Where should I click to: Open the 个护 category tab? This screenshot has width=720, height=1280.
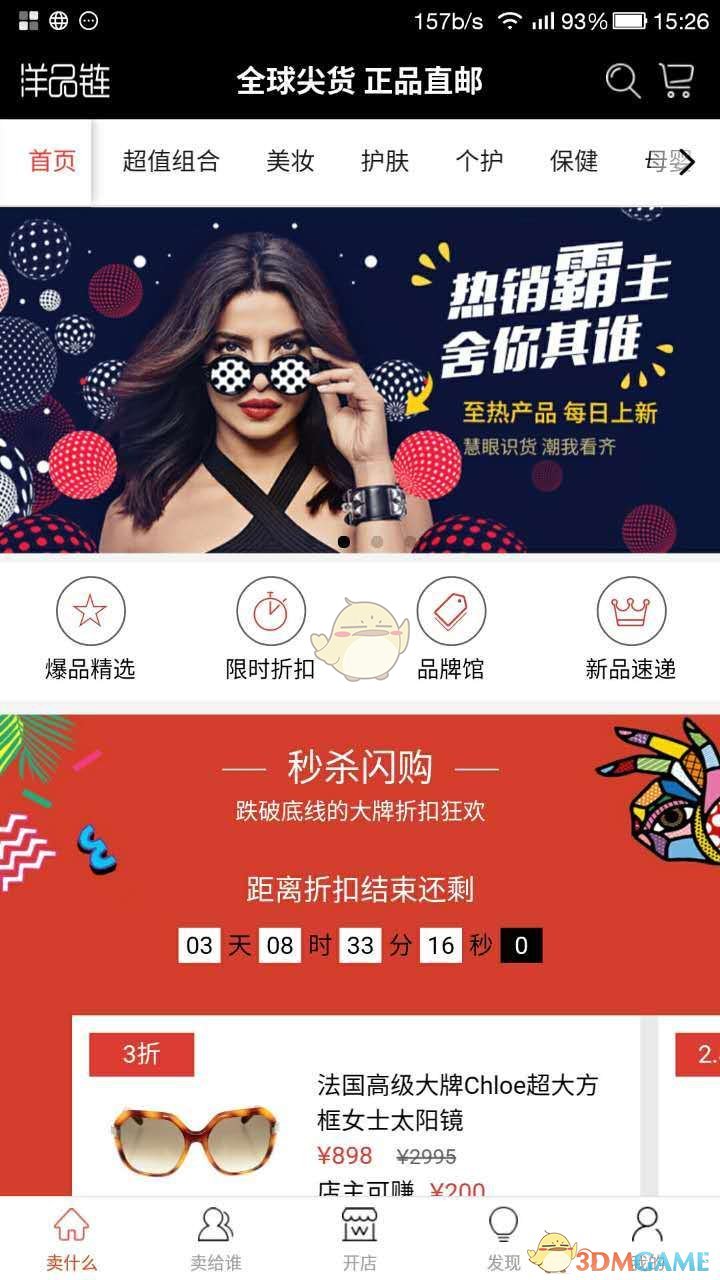pos(479,161)
